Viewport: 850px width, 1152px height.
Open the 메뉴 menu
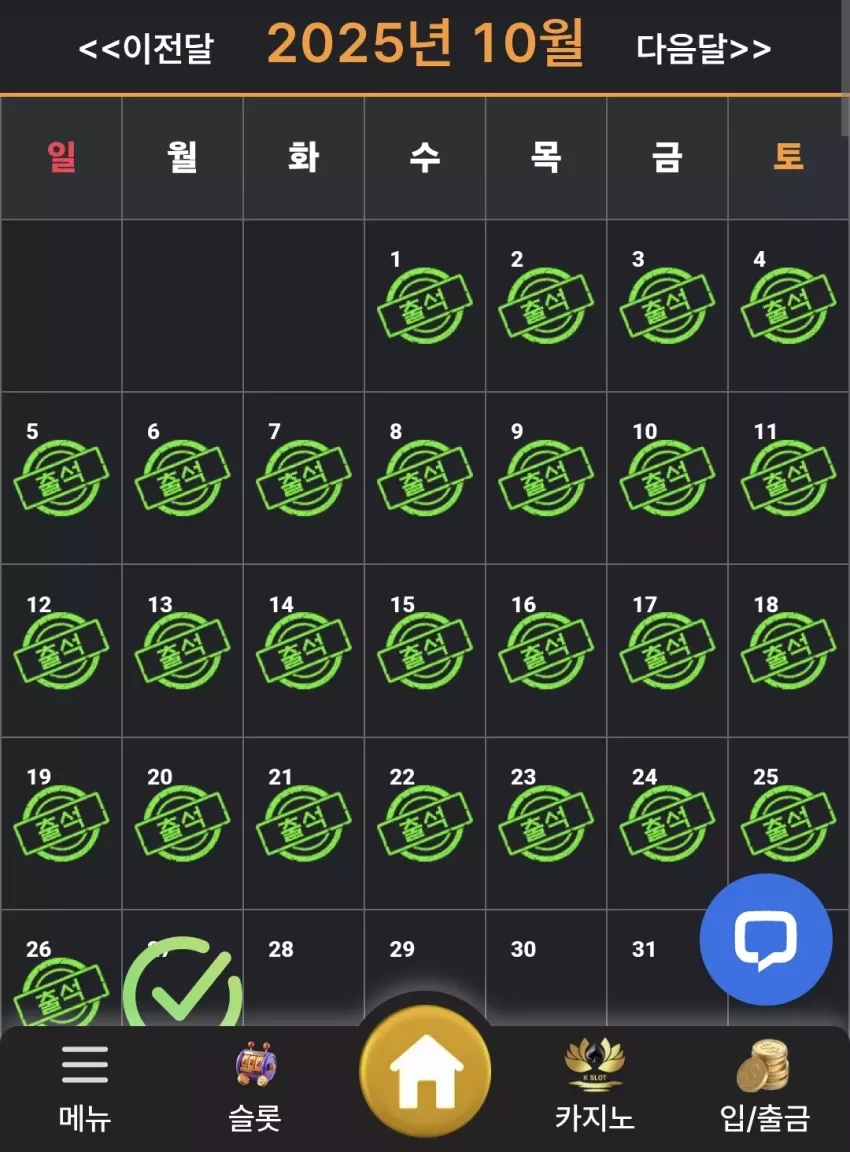pyautogui.click(x=85, y=1089)
